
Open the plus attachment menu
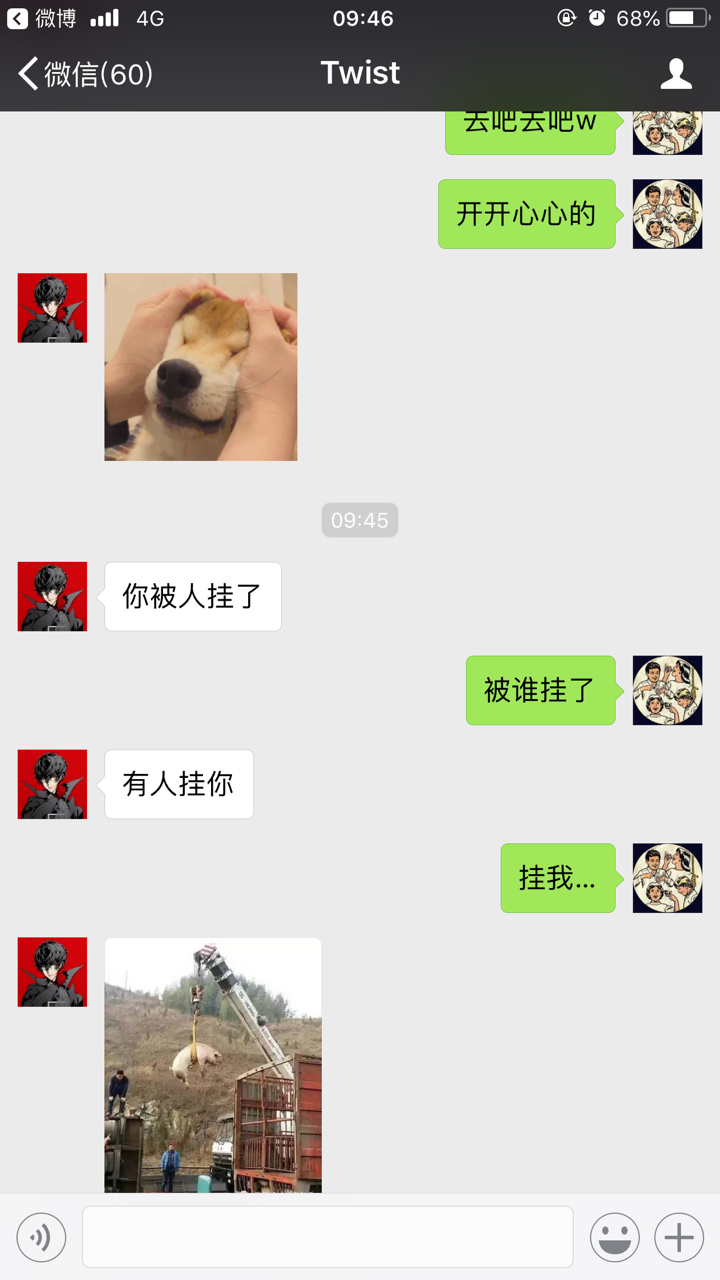(679, 1238)
